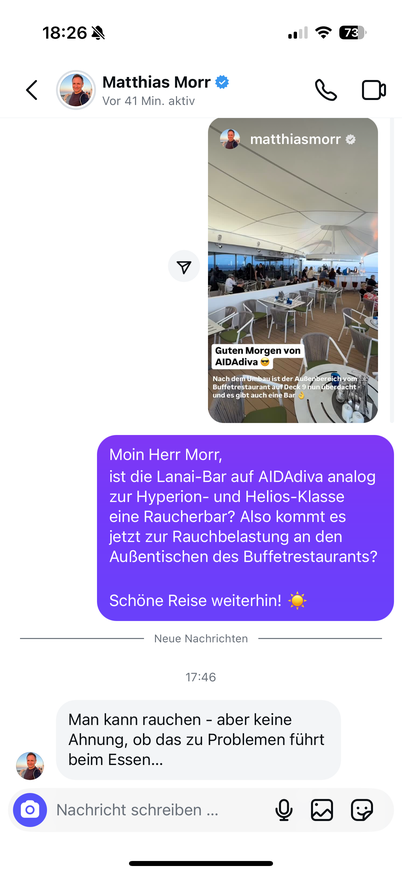Record a voice message with the microphone

pyautogui.click(x=284, y=810)
